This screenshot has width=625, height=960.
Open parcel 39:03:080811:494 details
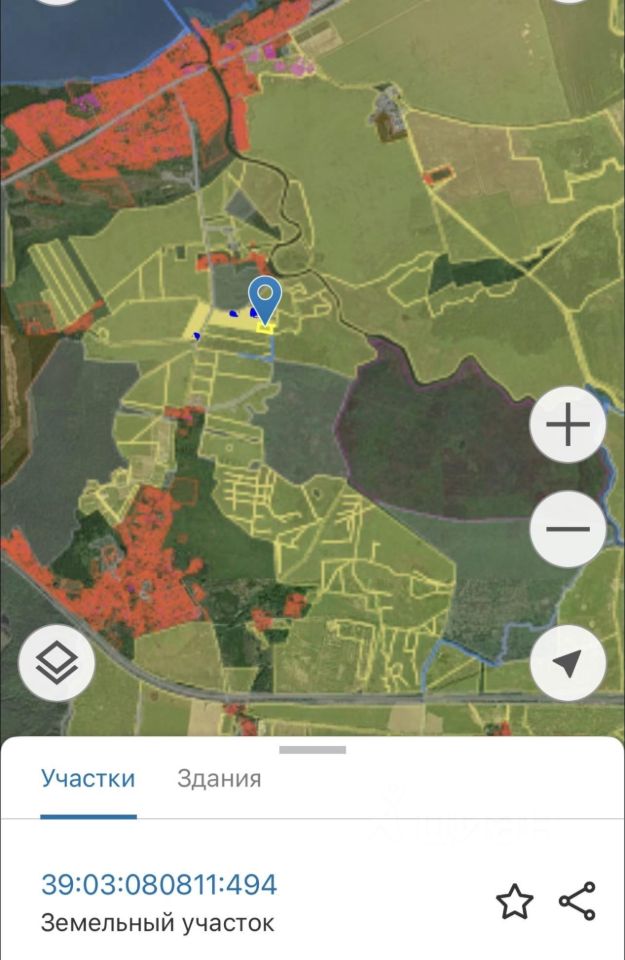(x=158, y=884)
